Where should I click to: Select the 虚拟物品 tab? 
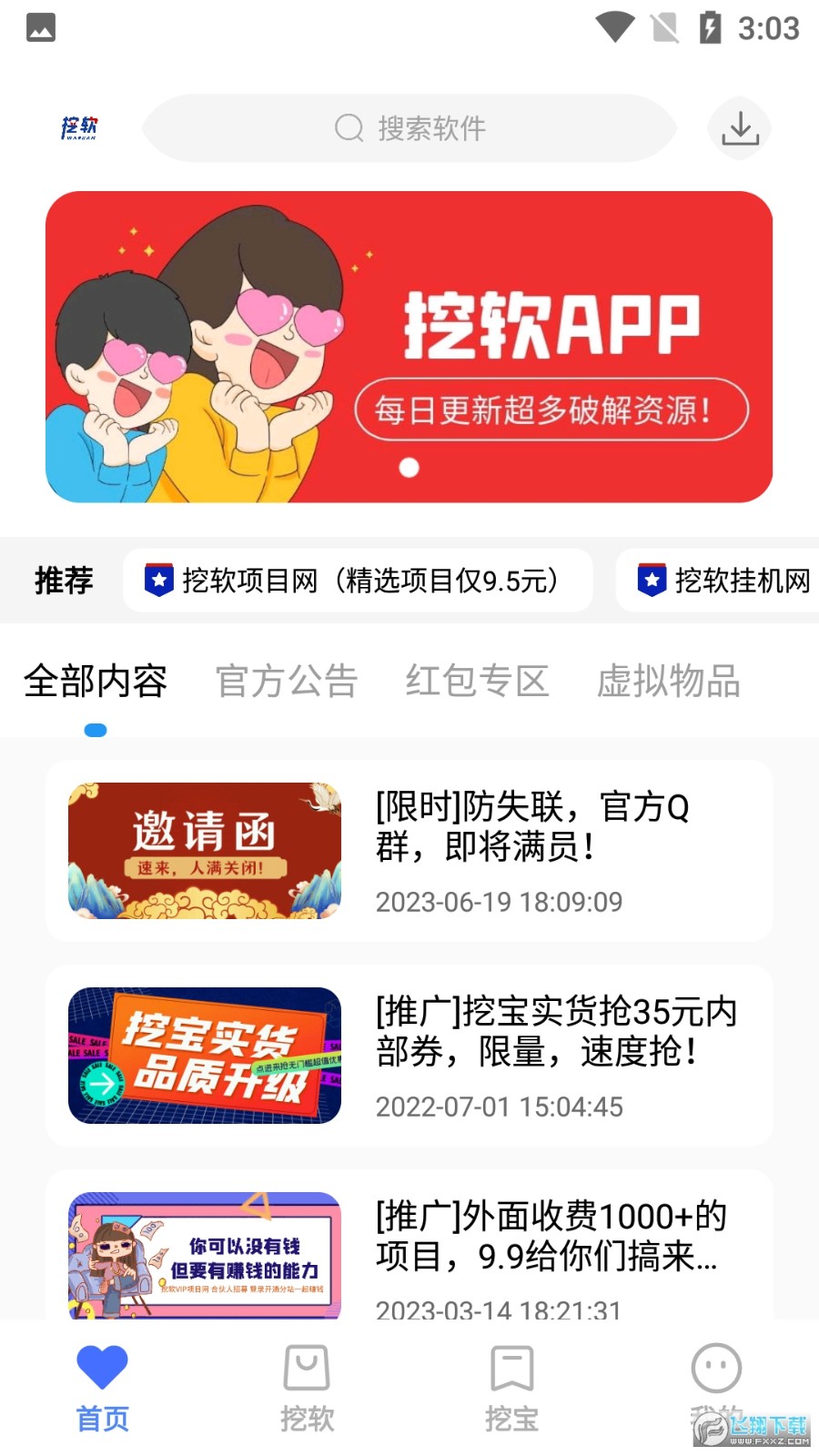click(x=670, y=682)
